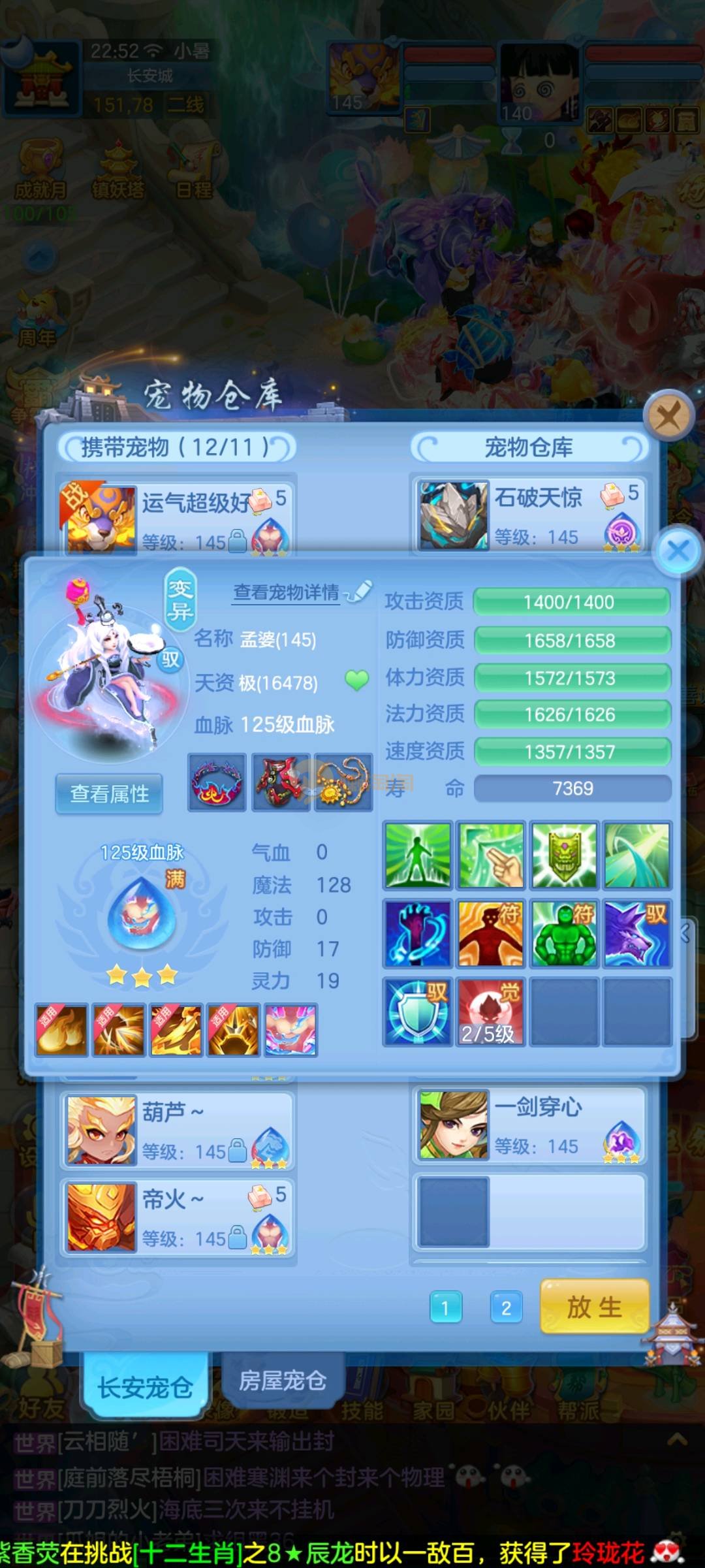
Task: Release the pet with 放生
Action: coord(594,1307)
